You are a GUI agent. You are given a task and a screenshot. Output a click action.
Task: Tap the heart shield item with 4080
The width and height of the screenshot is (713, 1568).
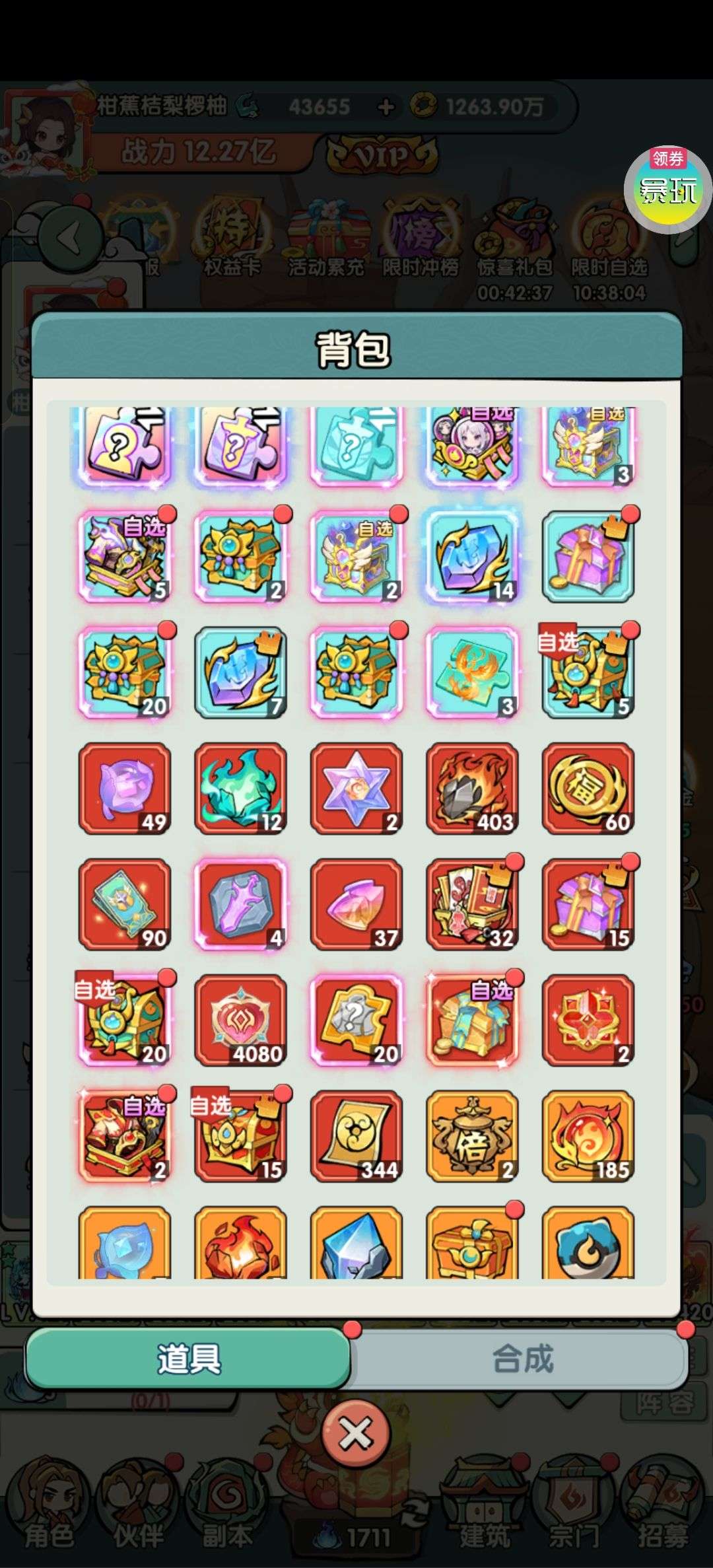coord(240,1020)
